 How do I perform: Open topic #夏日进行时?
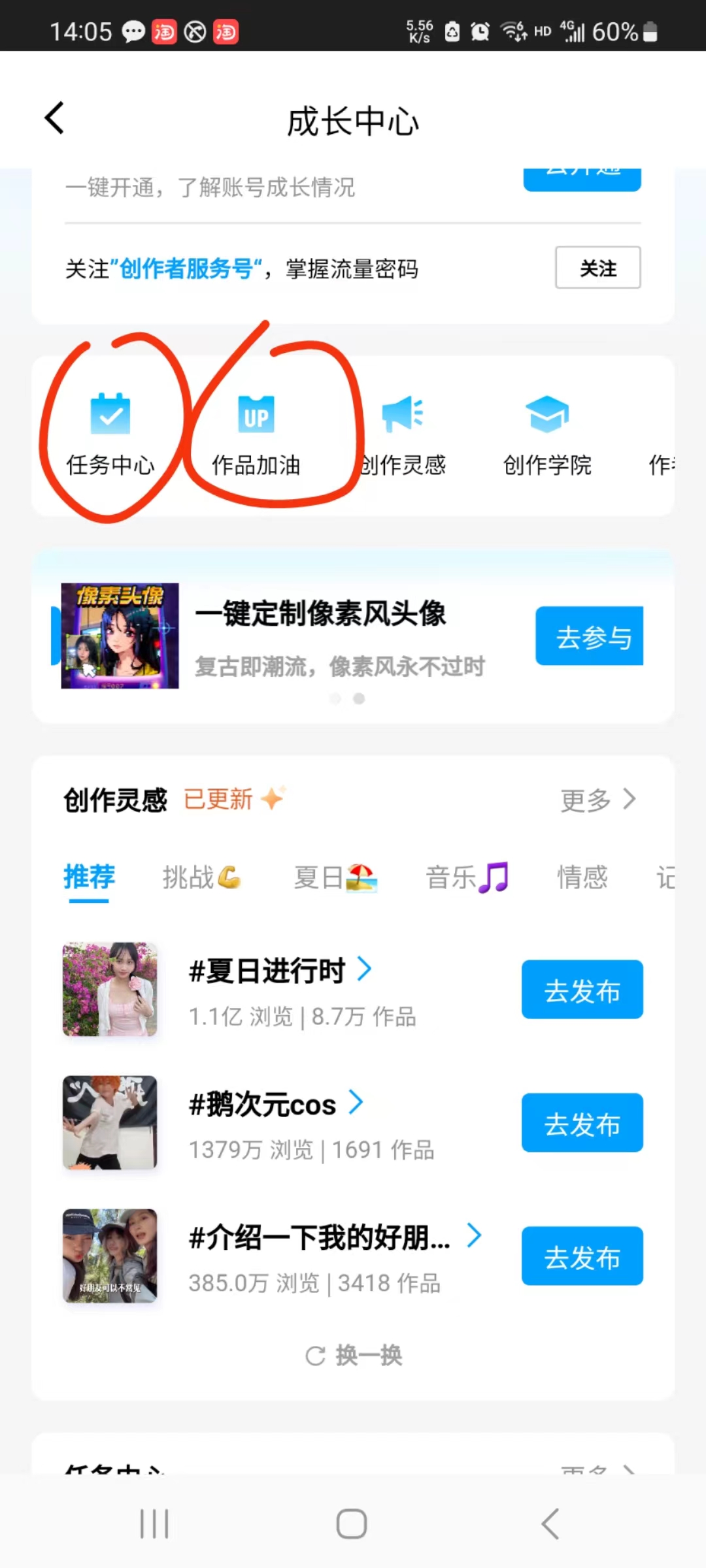(268, 971)
